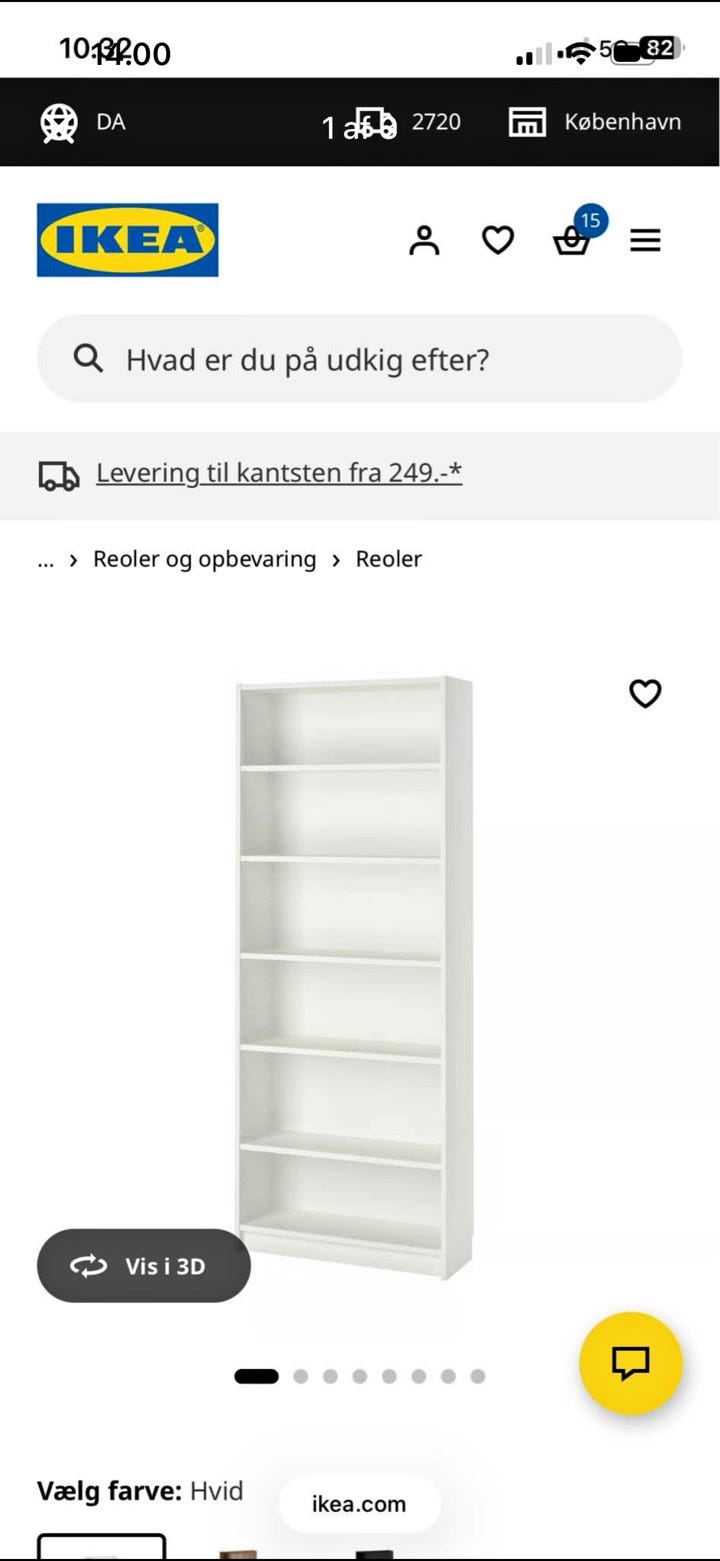Open the hamburger navigation menu

tap(645, 240)
